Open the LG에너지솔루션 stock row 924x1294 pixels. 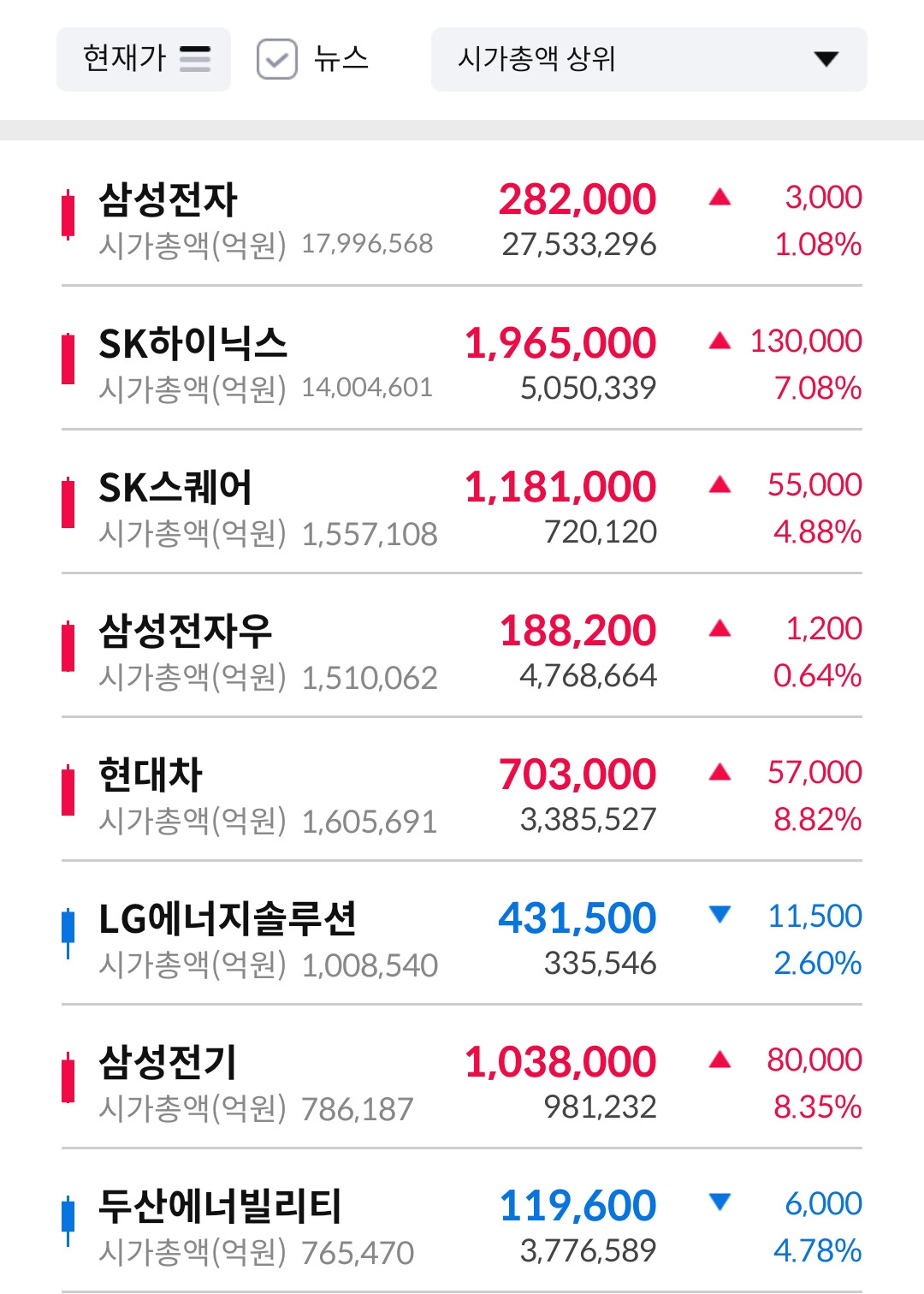click(462, 933)
